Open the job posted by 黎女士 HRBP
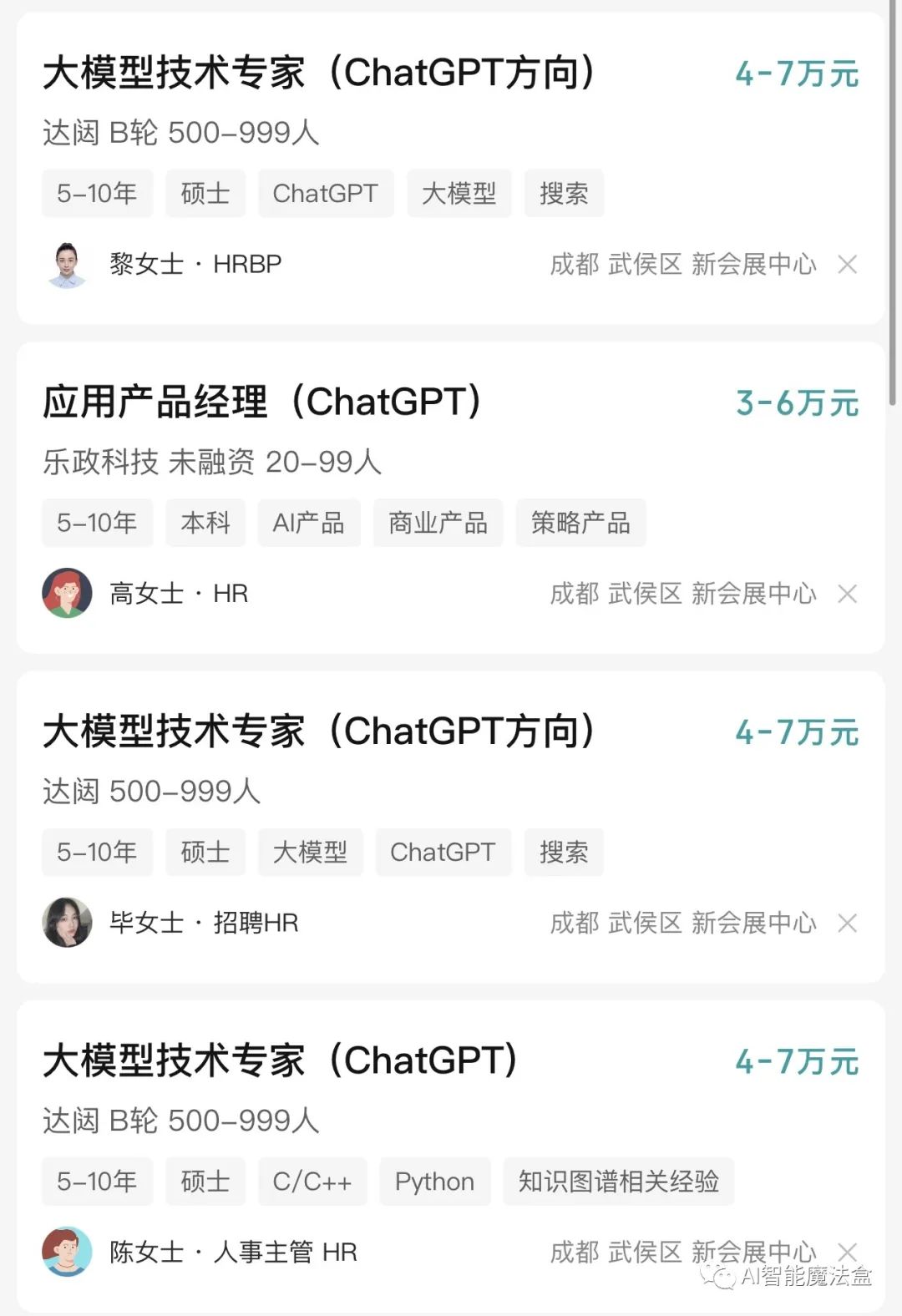 [317, 73]
